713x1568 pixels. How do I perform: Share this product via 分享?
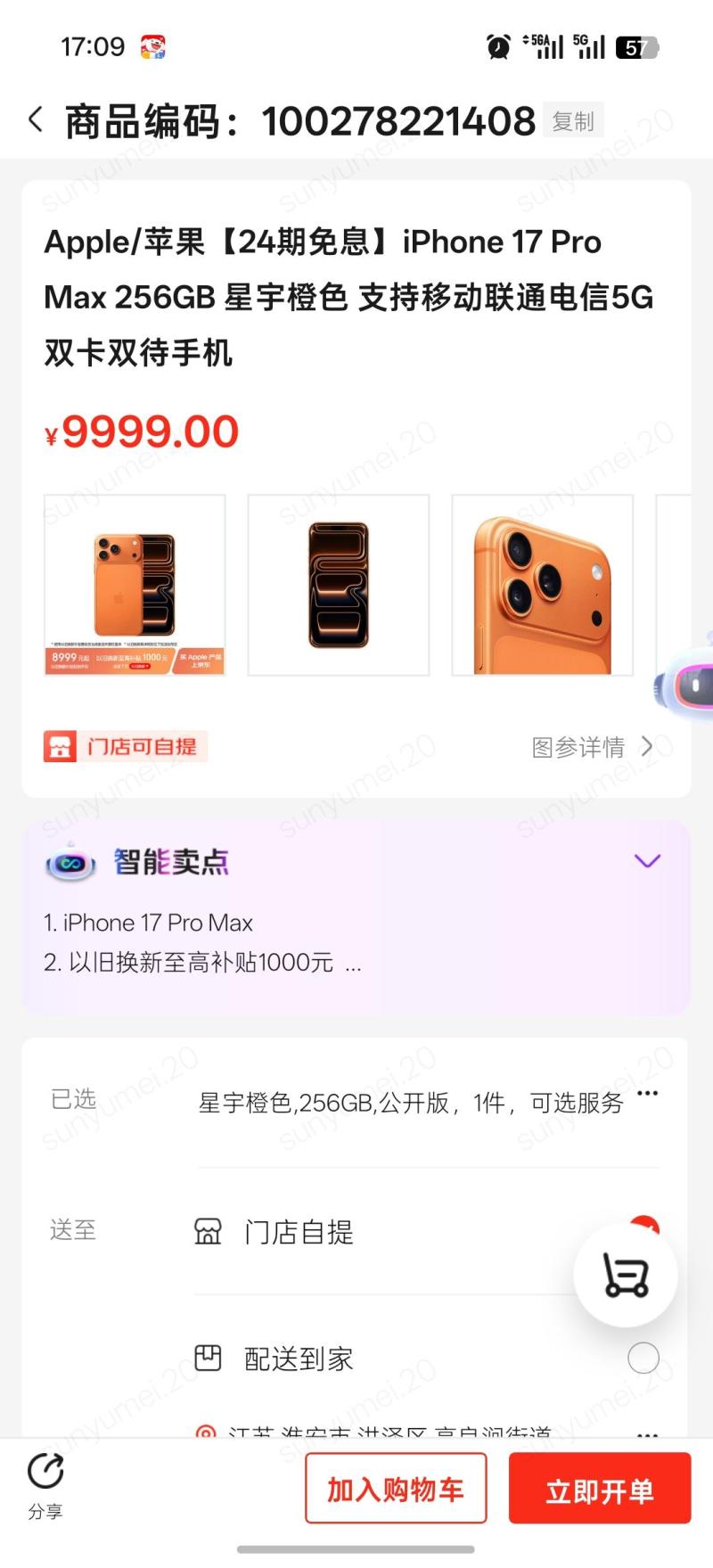click(x=45, y=1486)
